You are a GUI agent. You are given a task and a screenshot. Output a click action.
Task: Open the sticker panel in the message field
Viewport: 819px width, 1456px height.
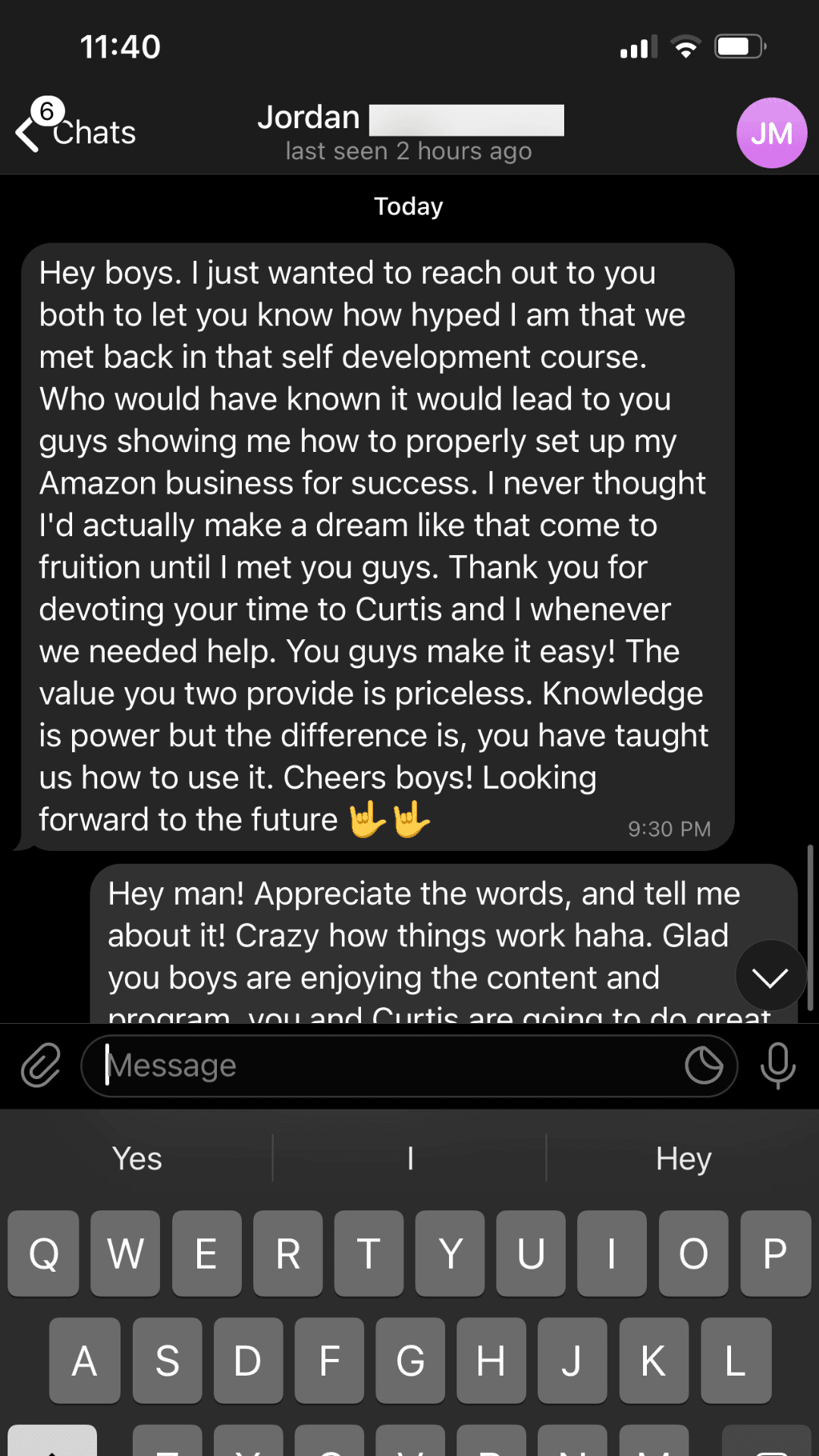tap(704, 1065)
